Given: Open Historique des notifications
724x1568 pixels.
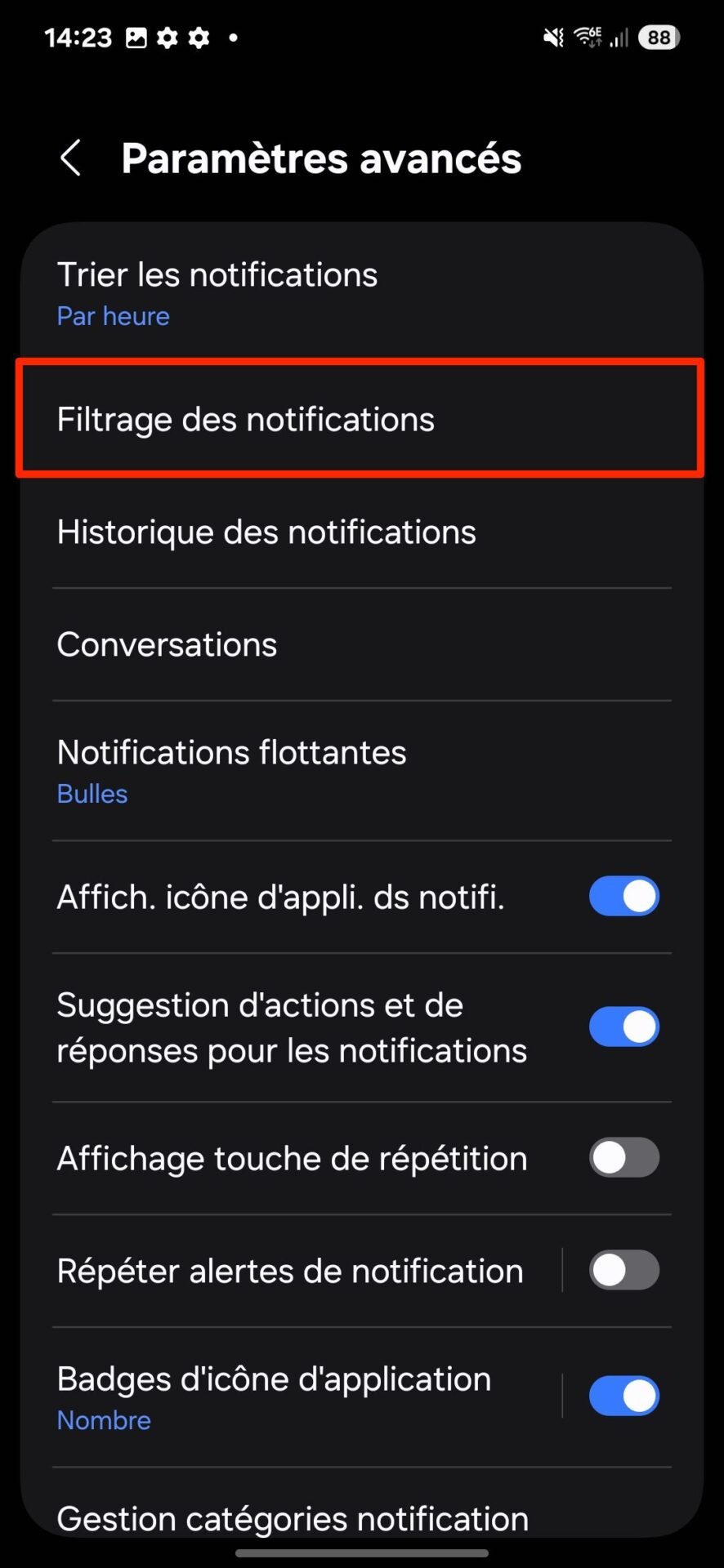Looking at the screenshot, I should (x=362, y=532).
